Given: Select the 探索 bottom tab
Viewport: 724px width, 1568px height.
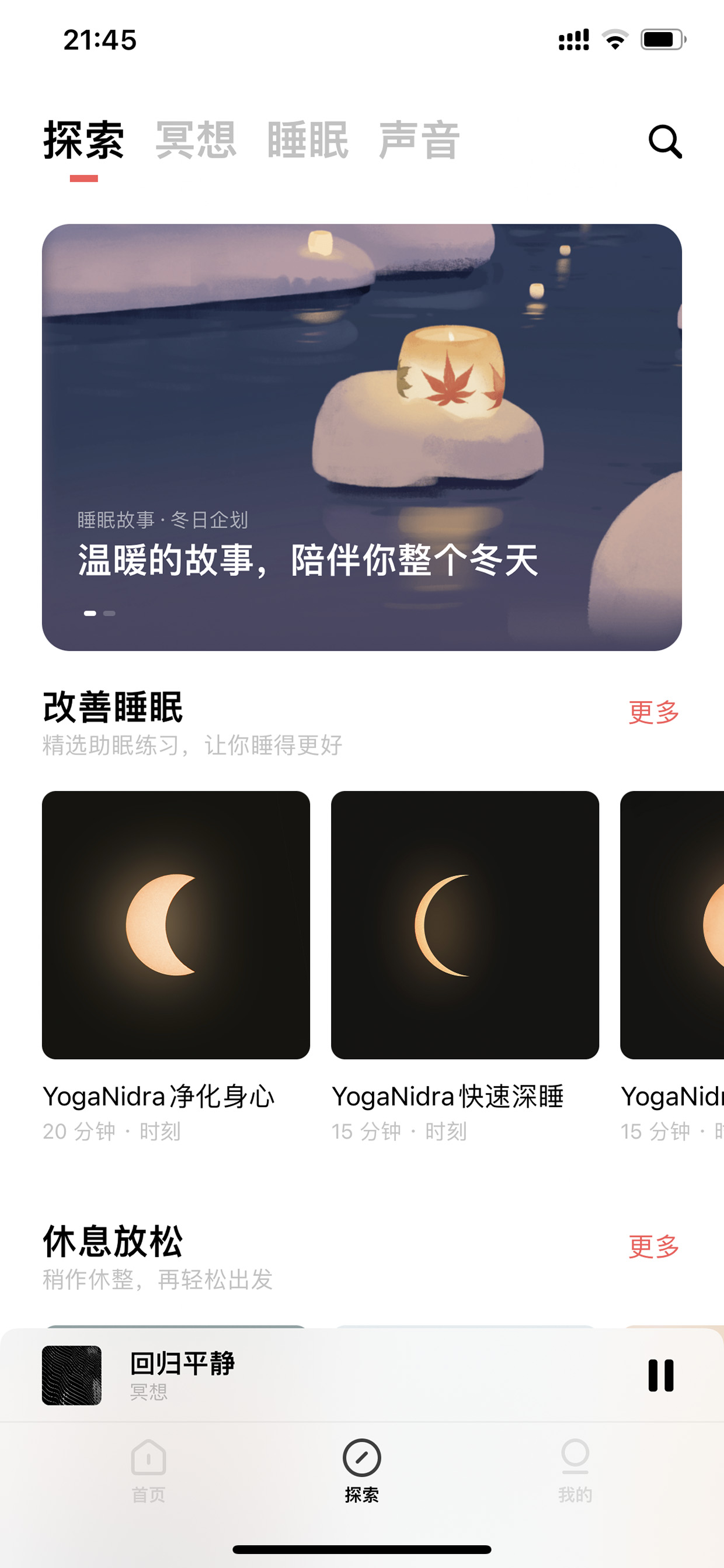Looking at the screenshot, I should [362, 1470].
